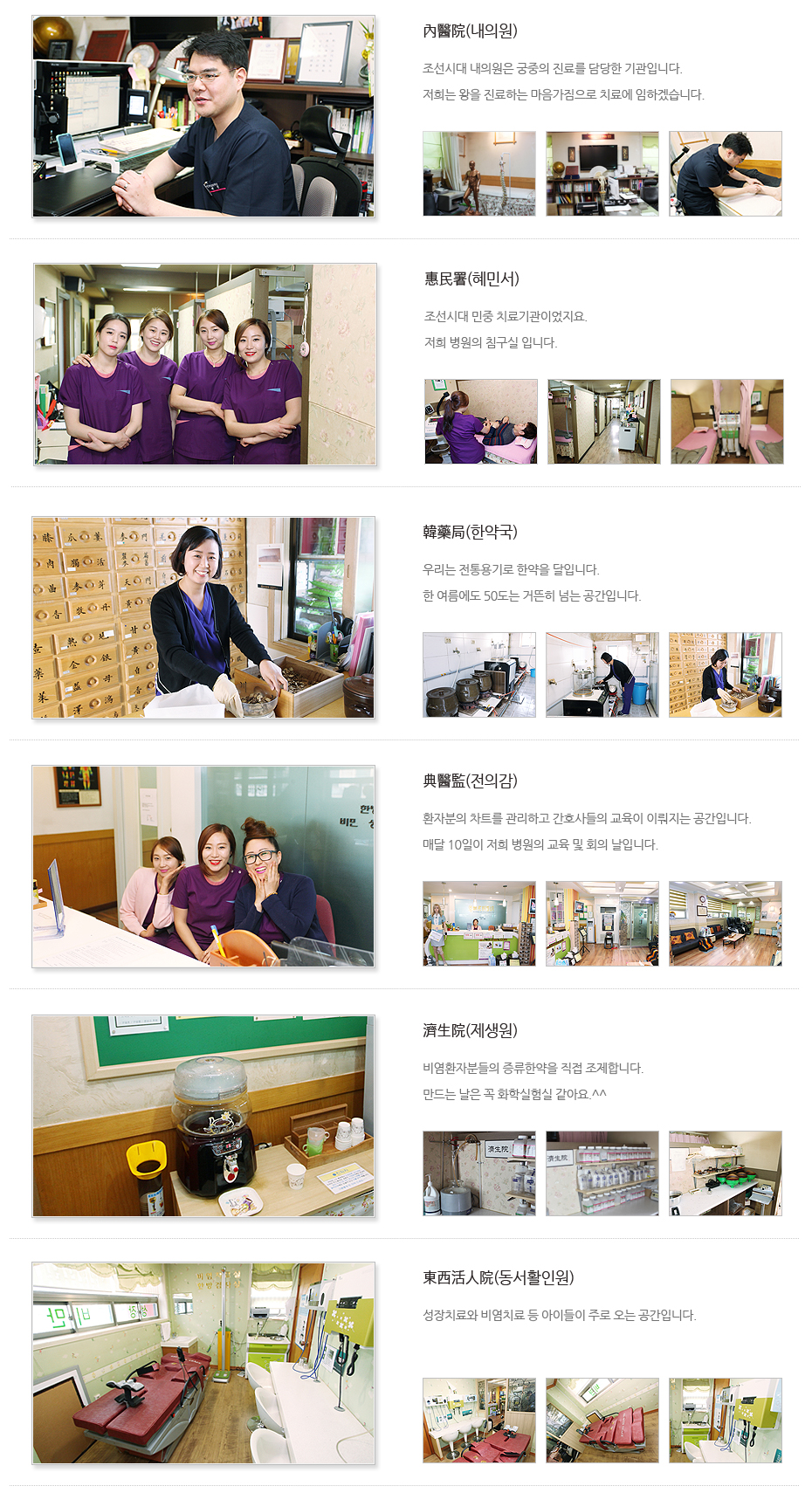The height and width of the screenshot is (1493, 812).
Task: Select the waiting lounge thumbnail under 전의감
Action: pyautogui.click(x=726, y=924)
